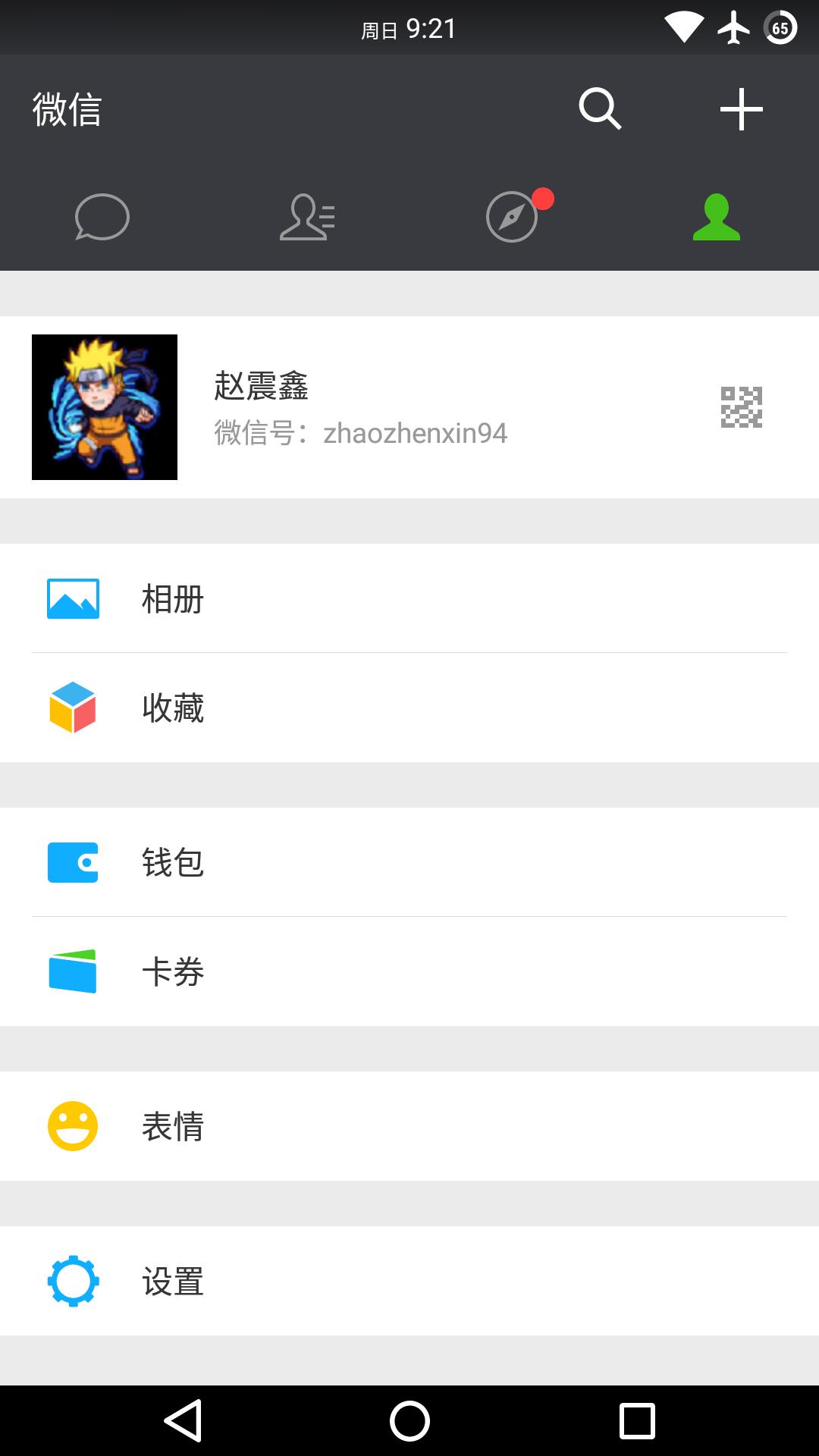Open recent apps square button

pos(635,1419)
